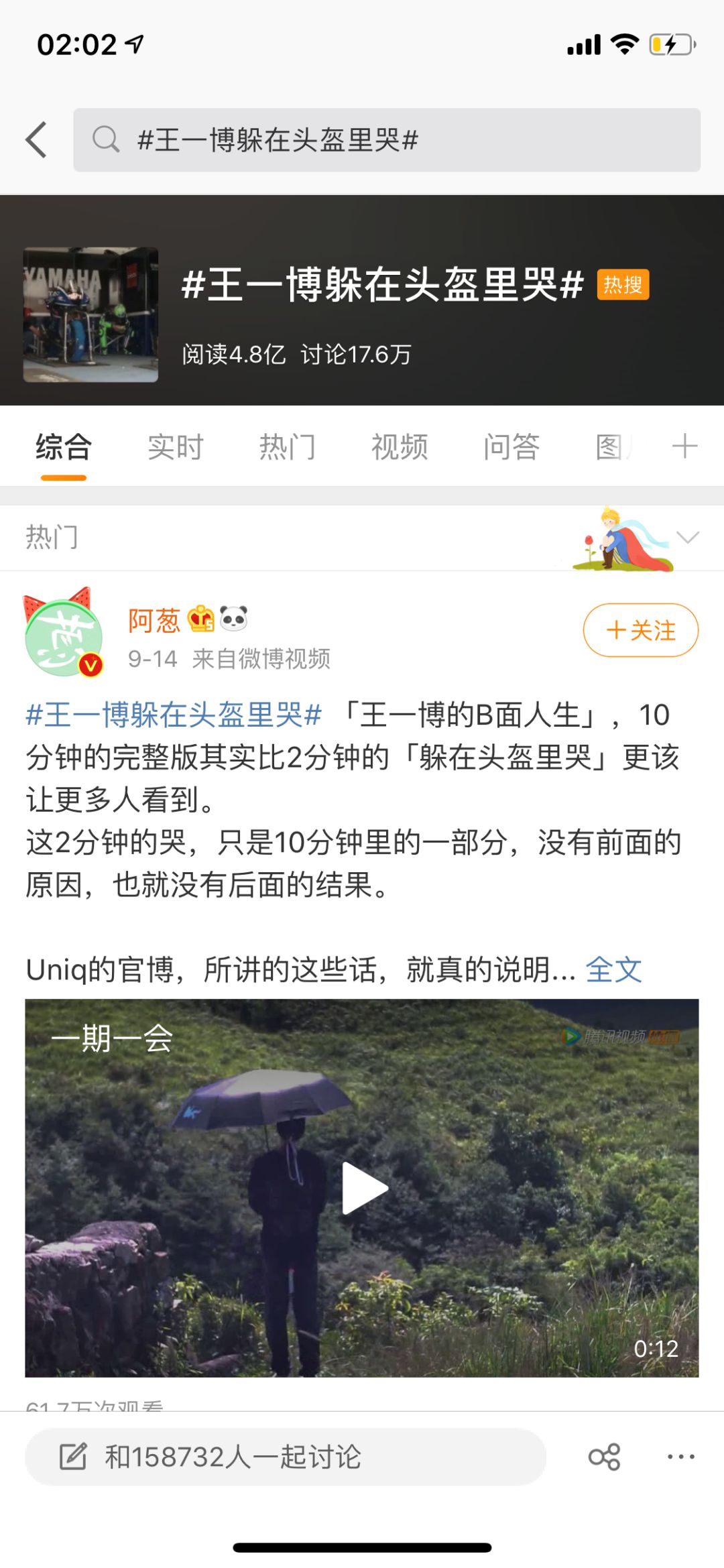
Task: Add a channel with the plus icon
Action: click(x=684, y=446)
